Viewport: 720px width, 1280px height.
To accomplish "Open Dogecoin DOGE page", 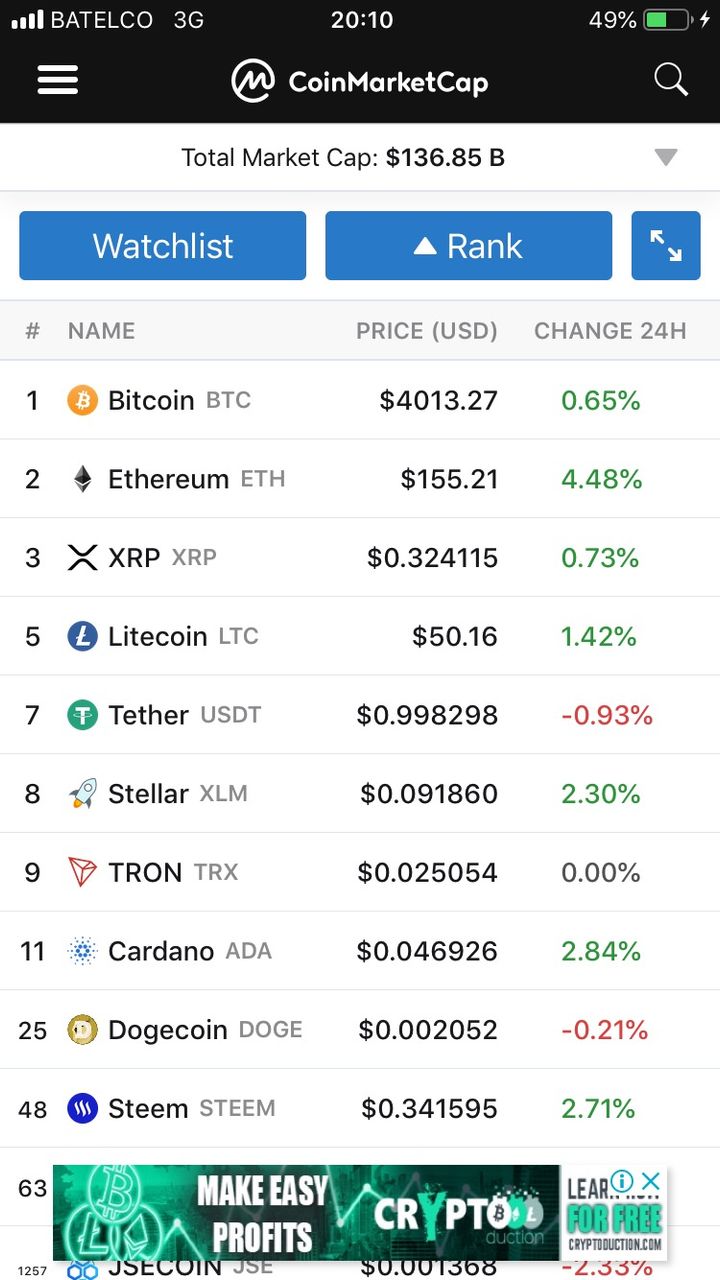I will 360,1029.
